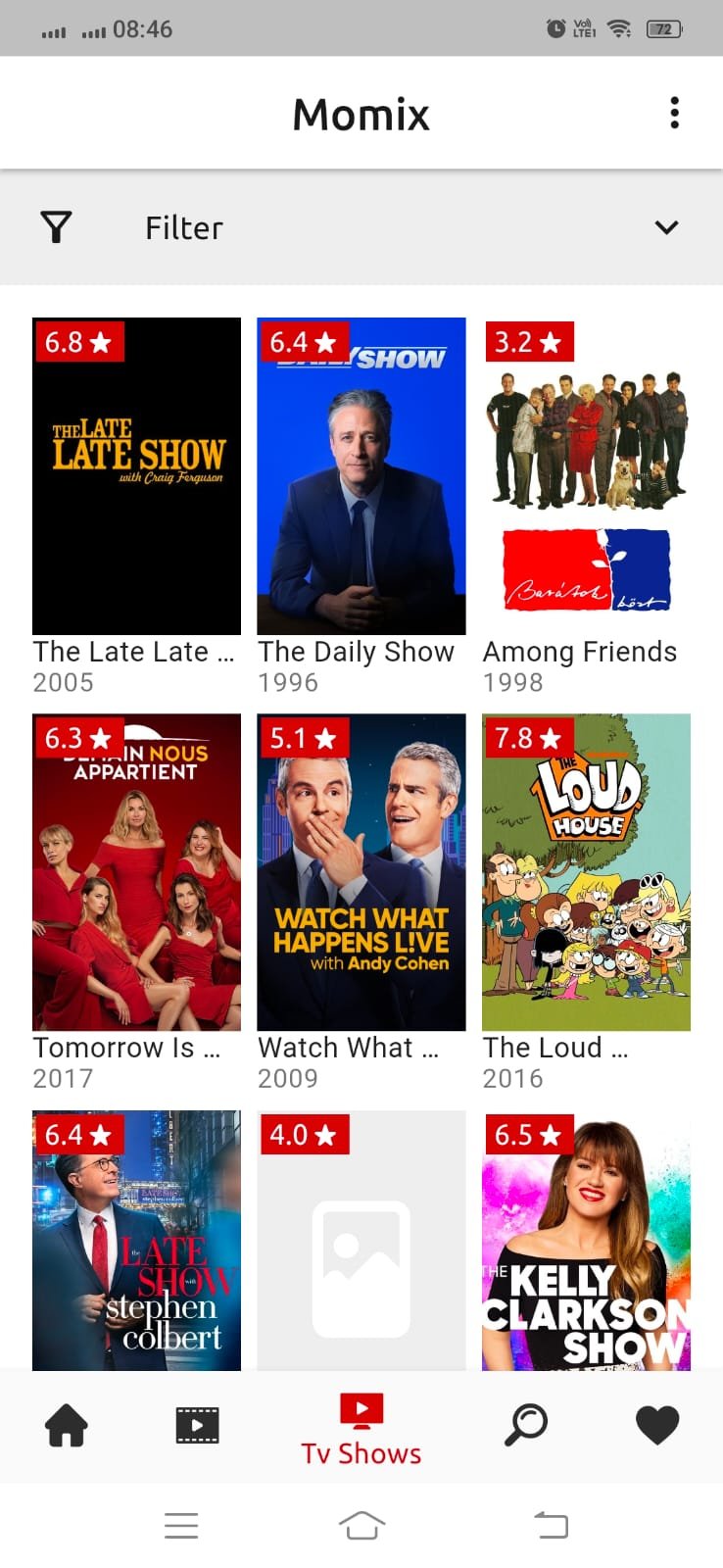723x1568 pixels.
Task: Select Tomorrow Is Ours 2017 show
Action: click(136, 872)
